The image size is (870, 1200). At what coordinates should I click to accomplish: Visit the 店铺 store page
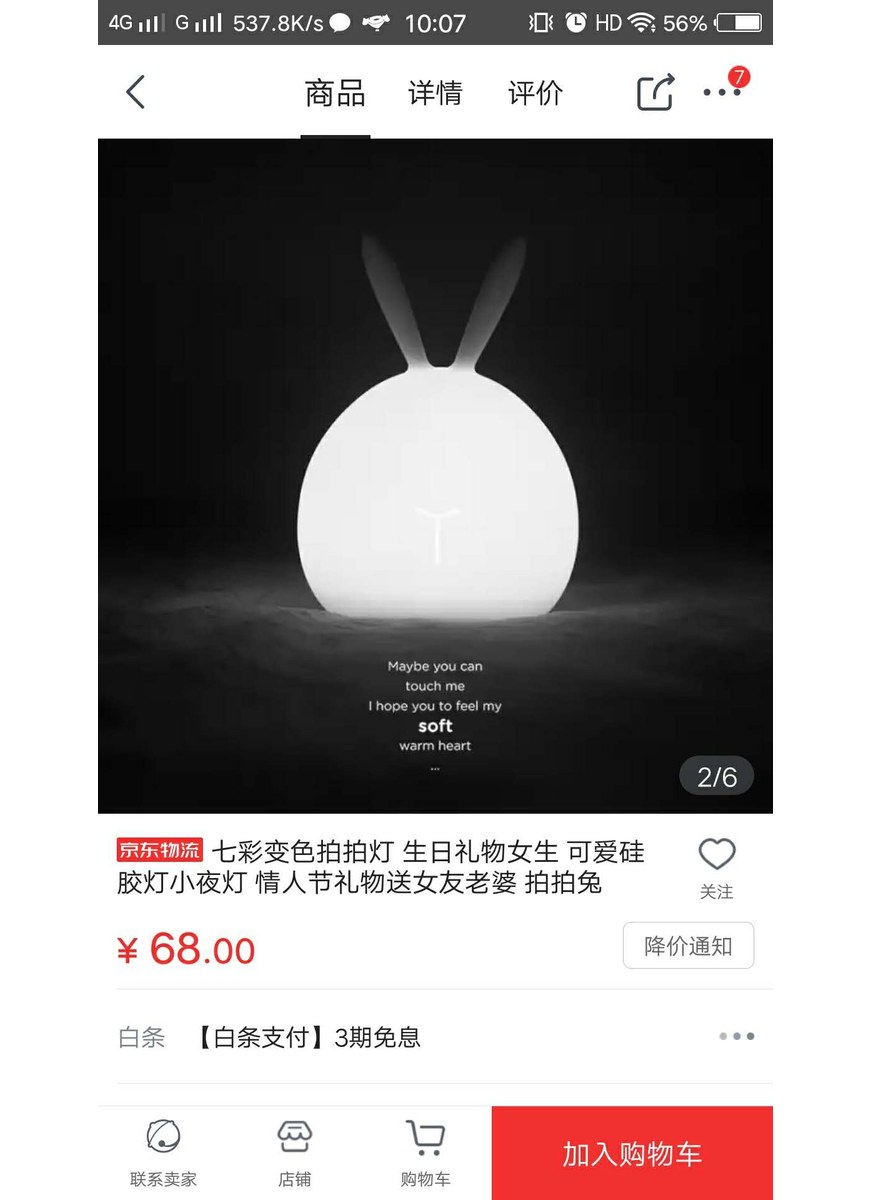click(x=295, y=1152)
